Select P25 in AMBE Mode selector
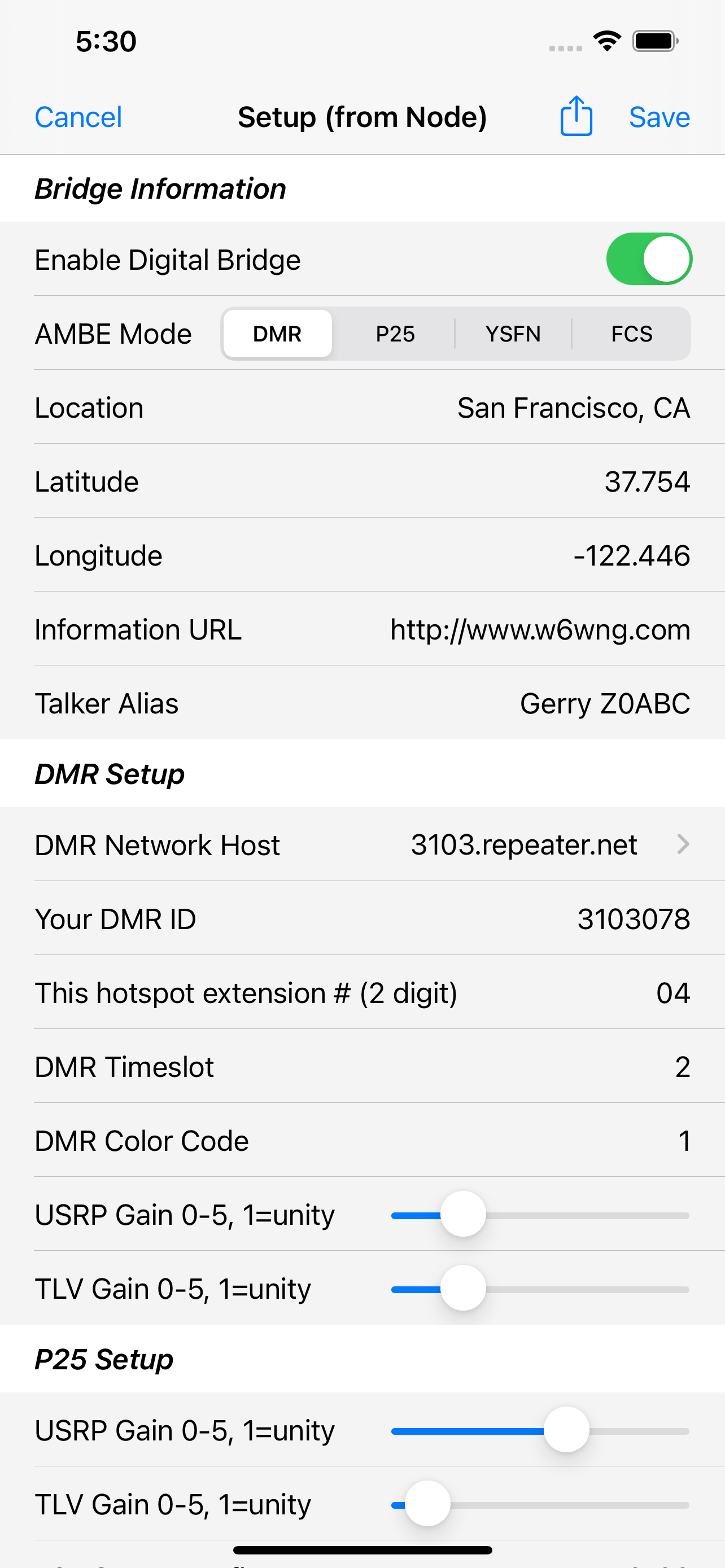Image resolution: width=725 pixels, height=1568 pixels. click(395, 334)
